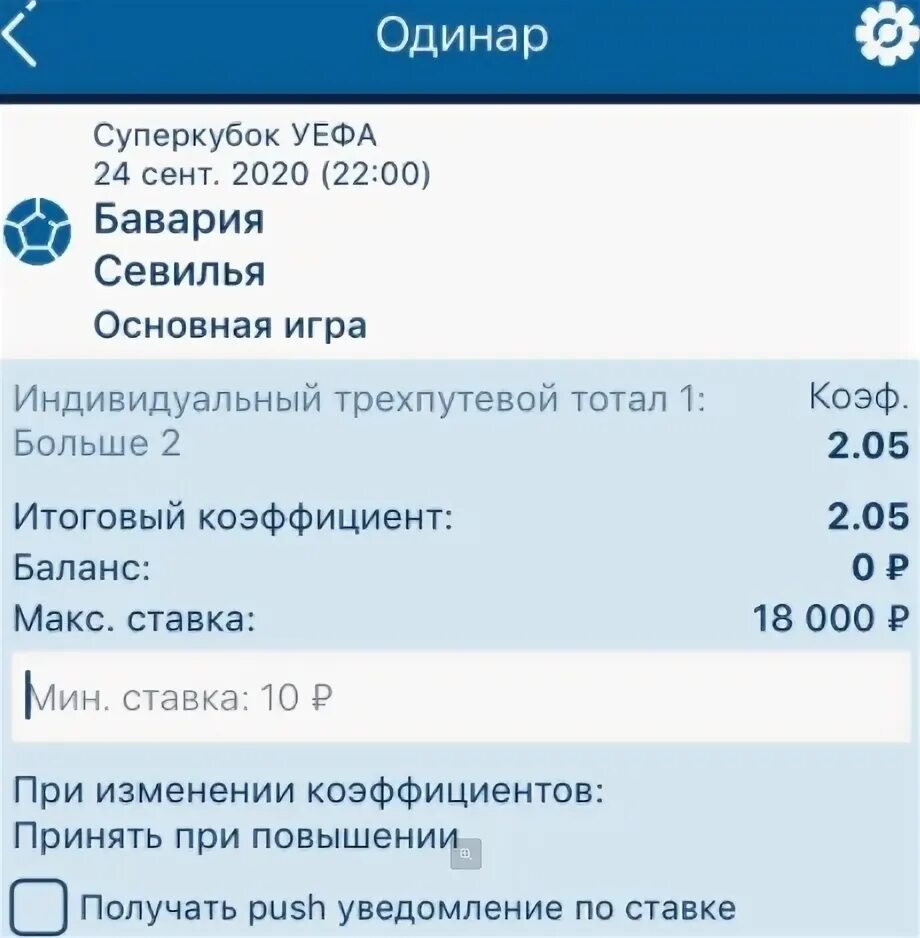Click the 2.05 итоговый коэффициент value
This screenshot has width=920, height=938.
tap(868, 517)
